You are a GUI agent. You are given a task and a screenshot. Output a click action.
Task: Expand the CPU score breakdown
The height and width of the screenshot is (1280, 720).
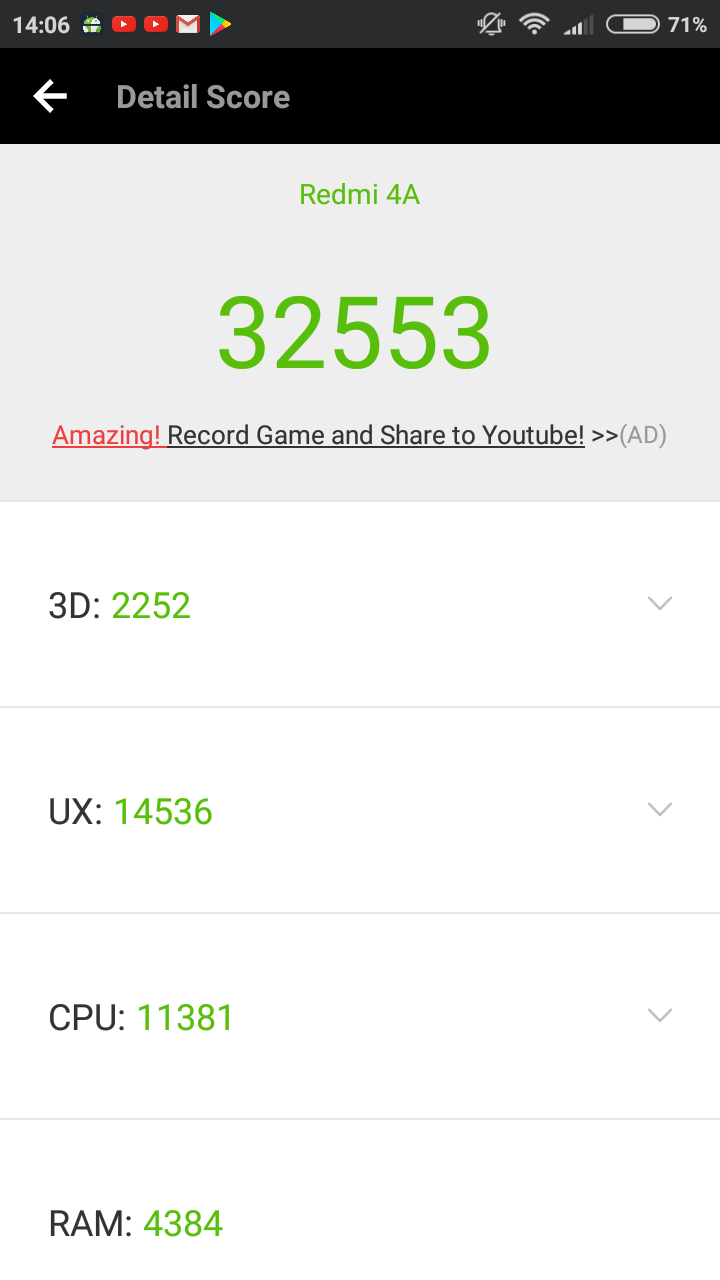coord(360,1017)
